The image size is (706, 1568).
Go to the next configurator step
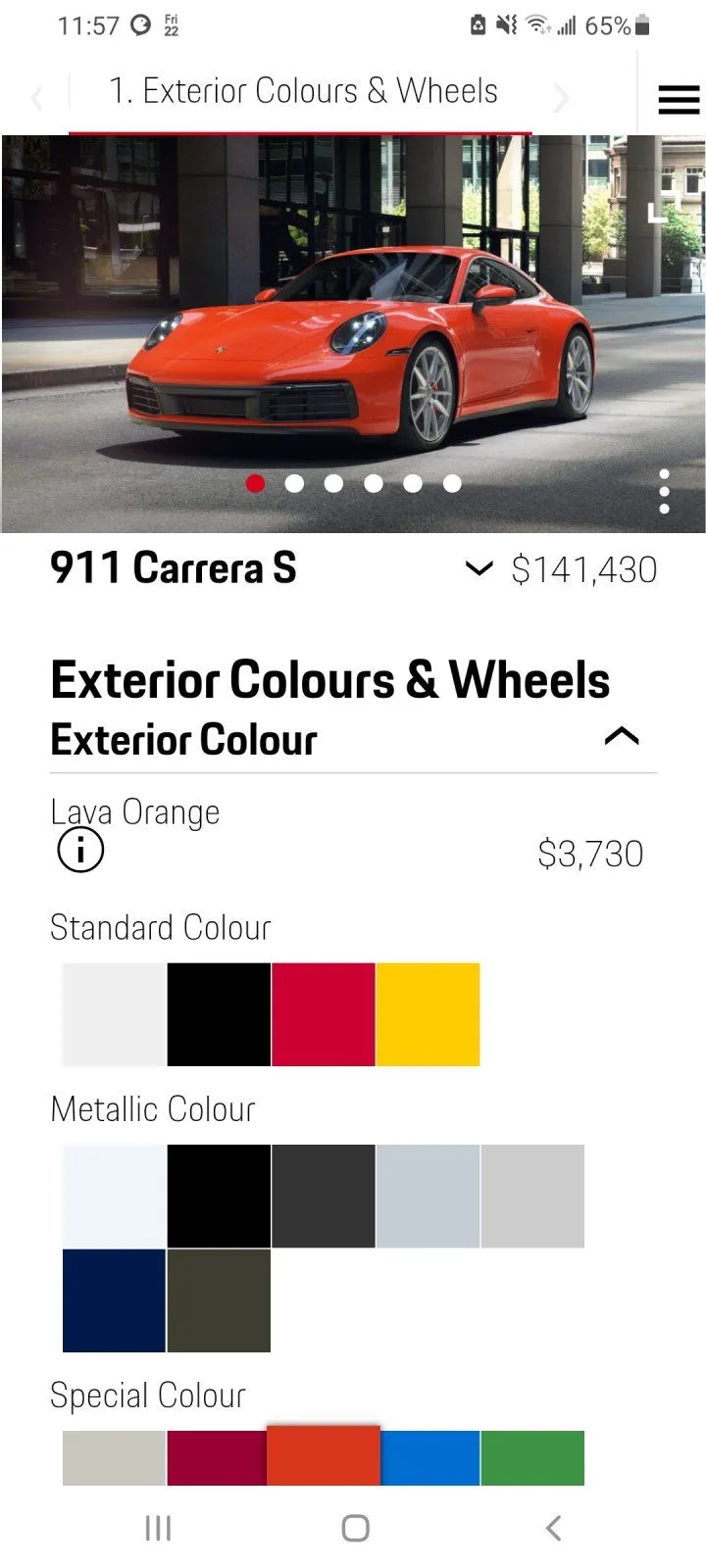tap(561, 97)
